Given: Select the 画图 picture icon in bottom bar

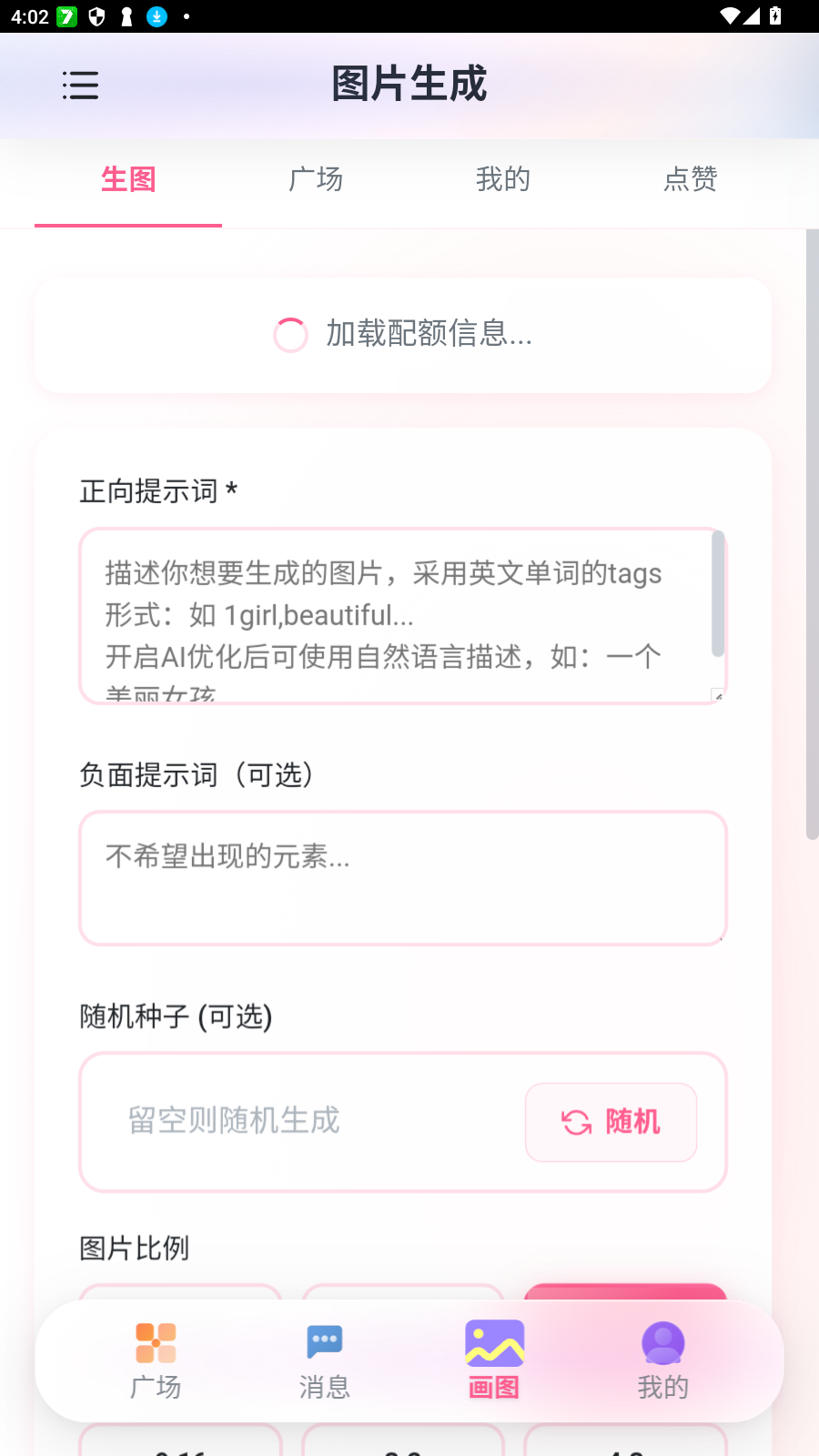Looking at the screenshot, I should click(493, 1342).
